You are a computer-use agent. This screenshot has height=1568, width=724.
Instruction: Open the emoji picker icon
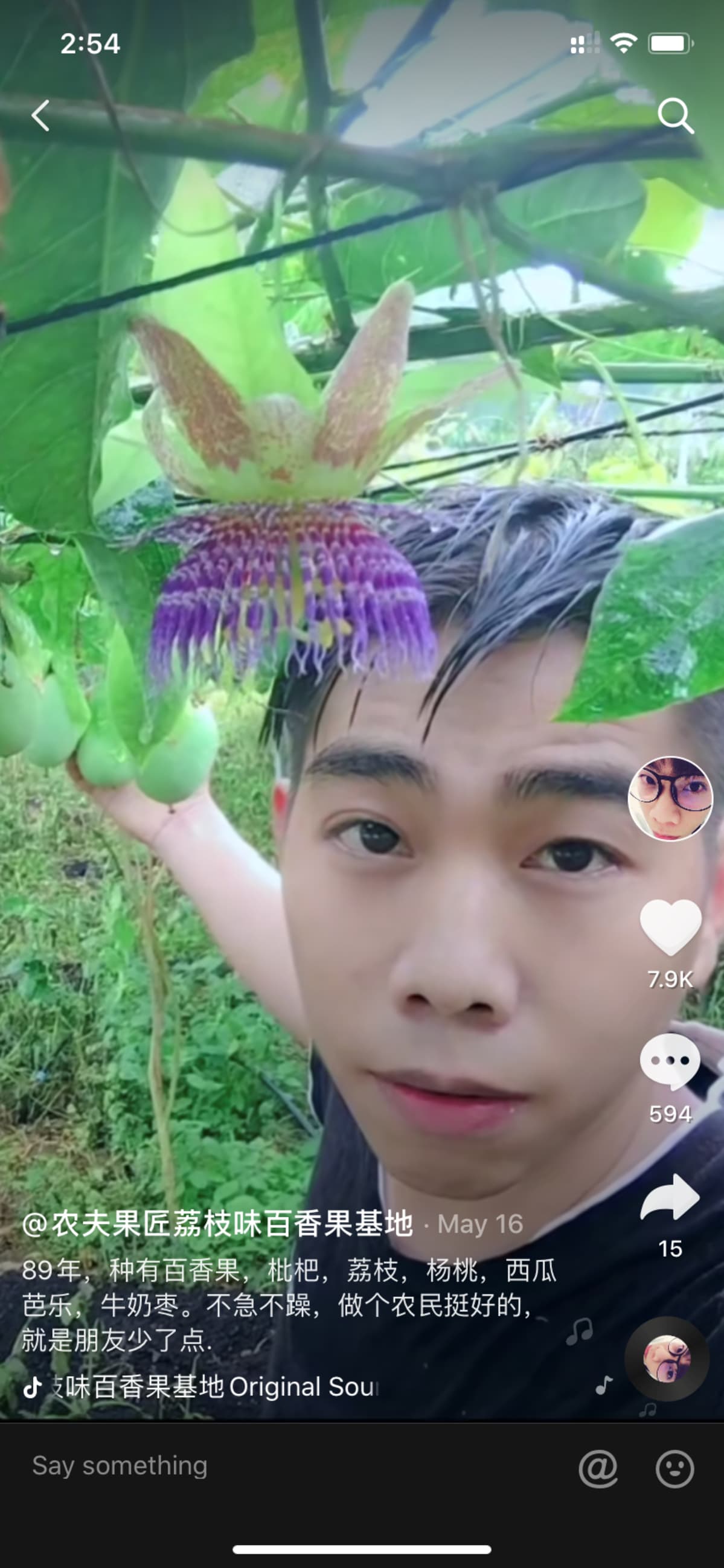coord(674,1468)
